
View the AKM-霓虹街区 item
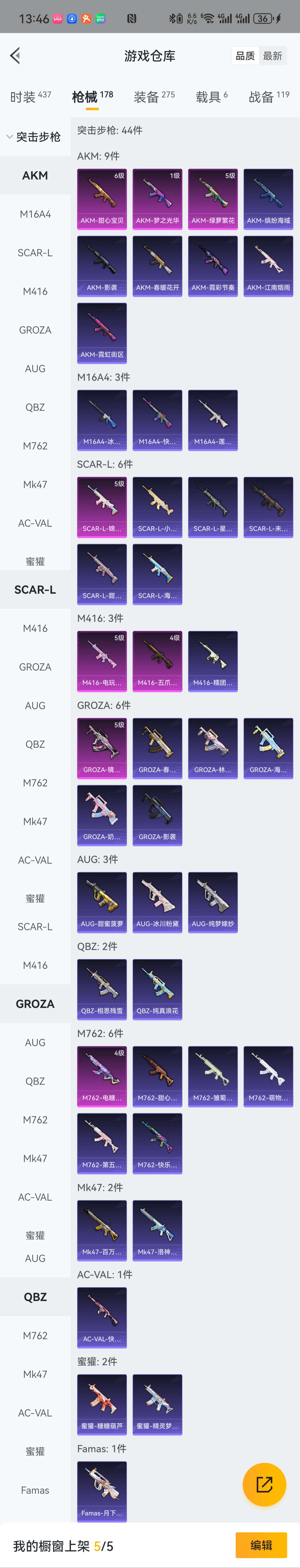(x=102, y=332)
